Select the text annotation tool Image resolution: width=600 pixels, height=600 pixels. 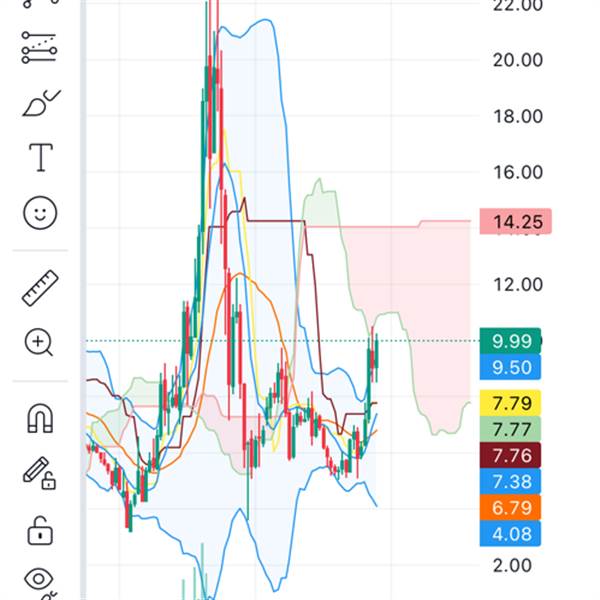coord(40,157)
